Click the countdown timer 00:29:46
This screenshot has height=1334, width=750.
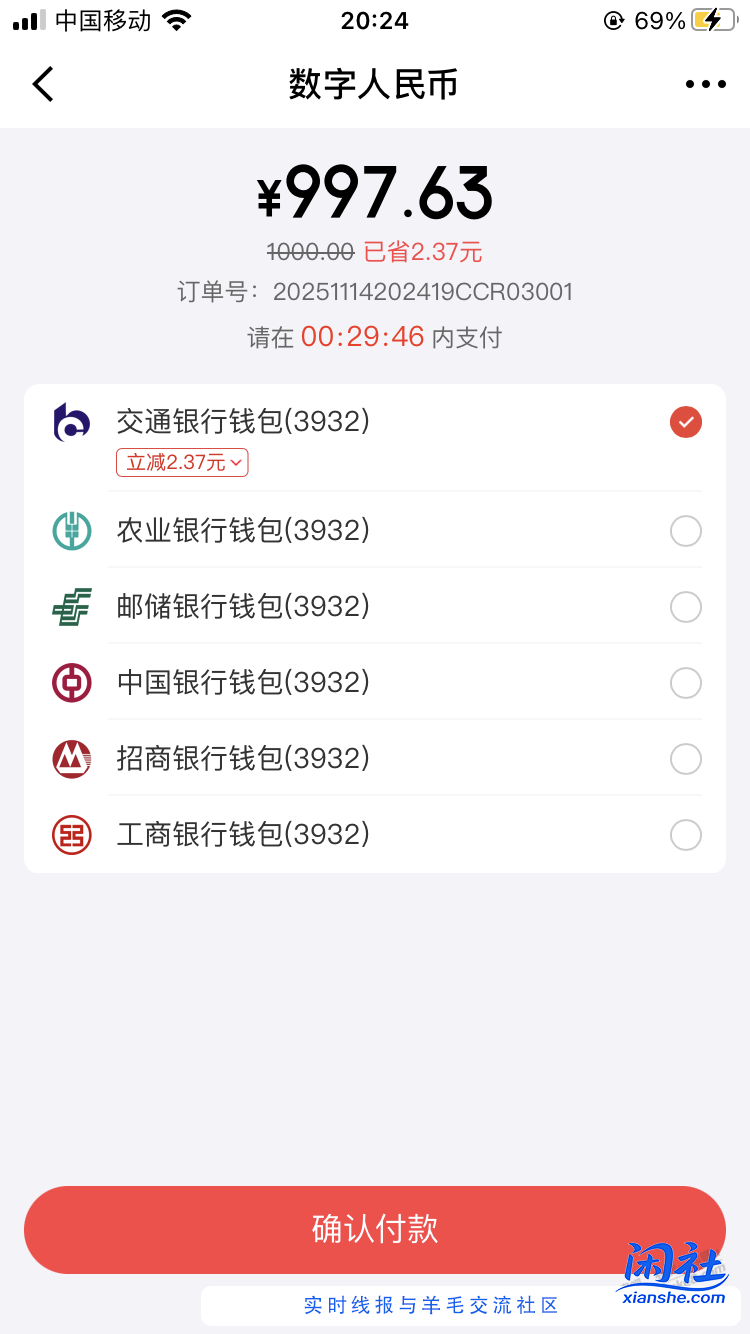click(363, 337)
